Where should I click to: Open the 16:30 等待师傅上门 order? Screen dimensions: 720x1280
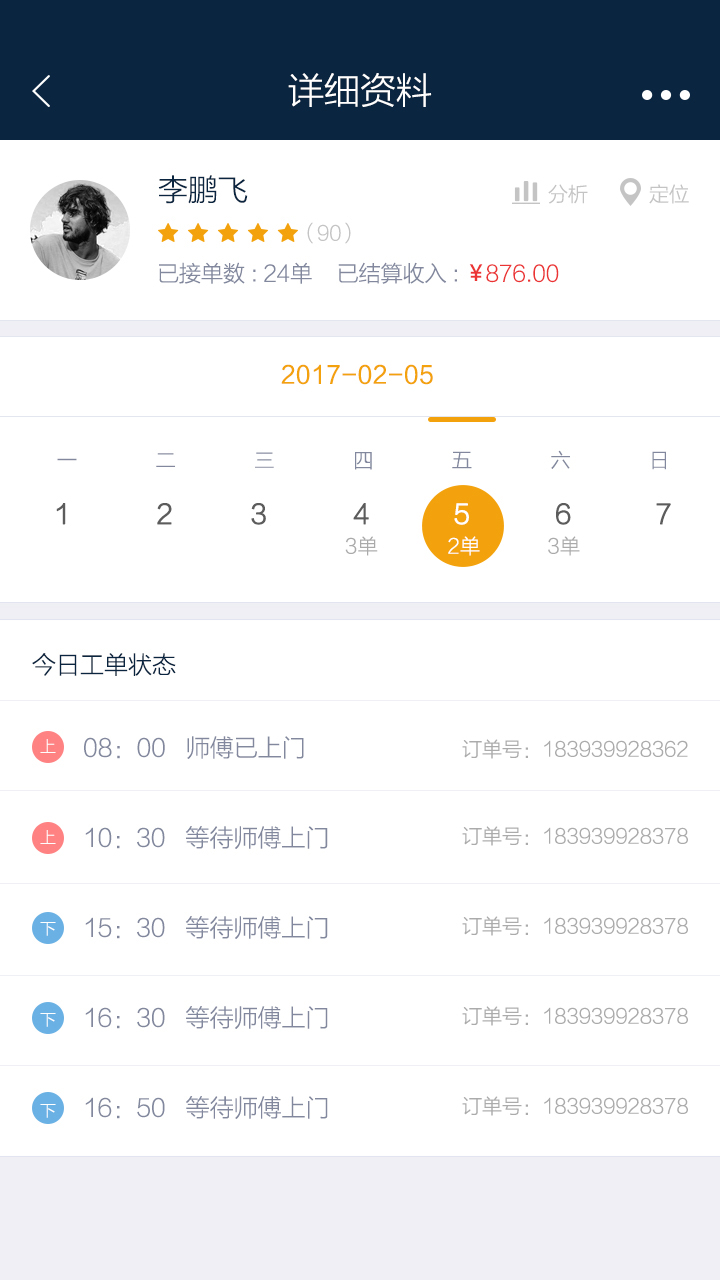pos(360,1018)
